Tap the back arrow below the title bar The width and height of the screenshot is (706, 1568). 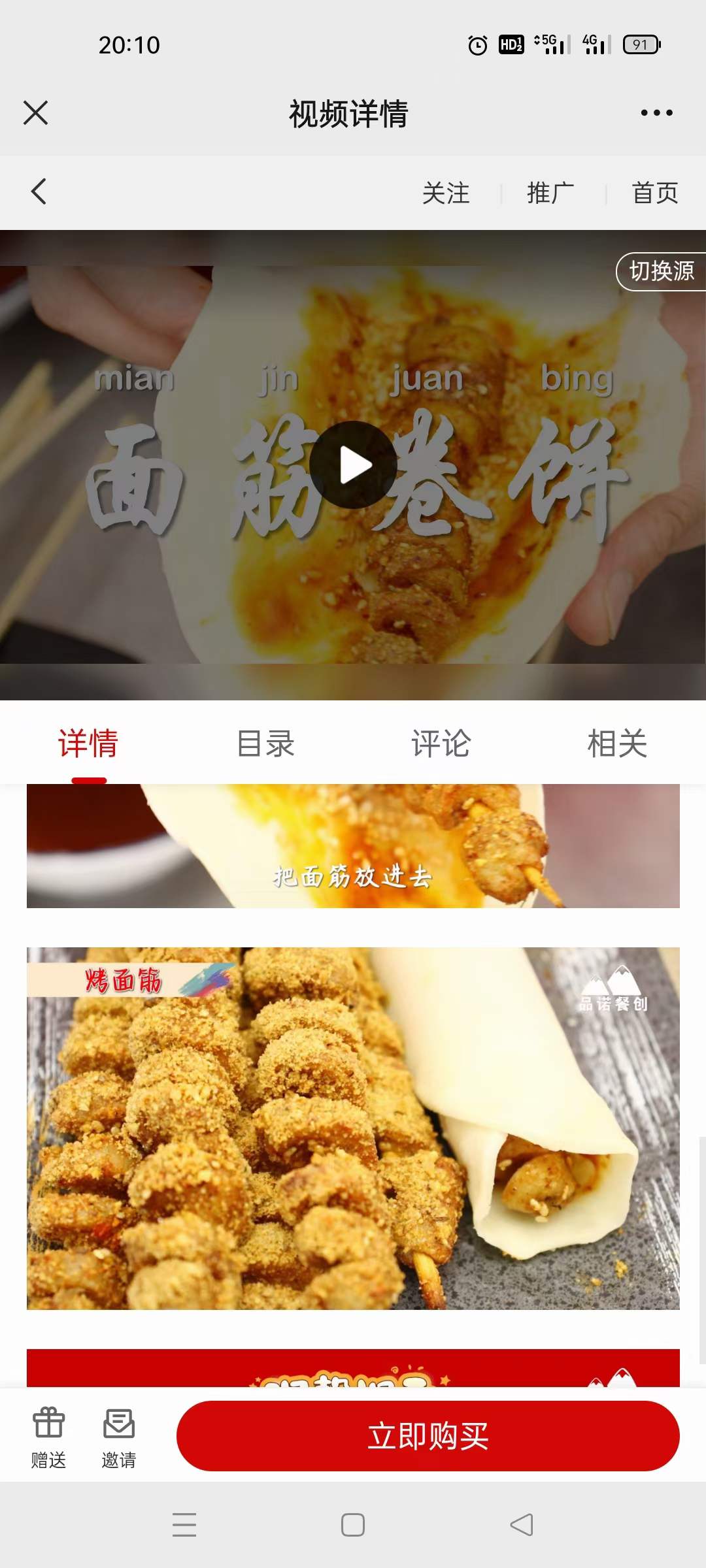[x=37, y=191]
